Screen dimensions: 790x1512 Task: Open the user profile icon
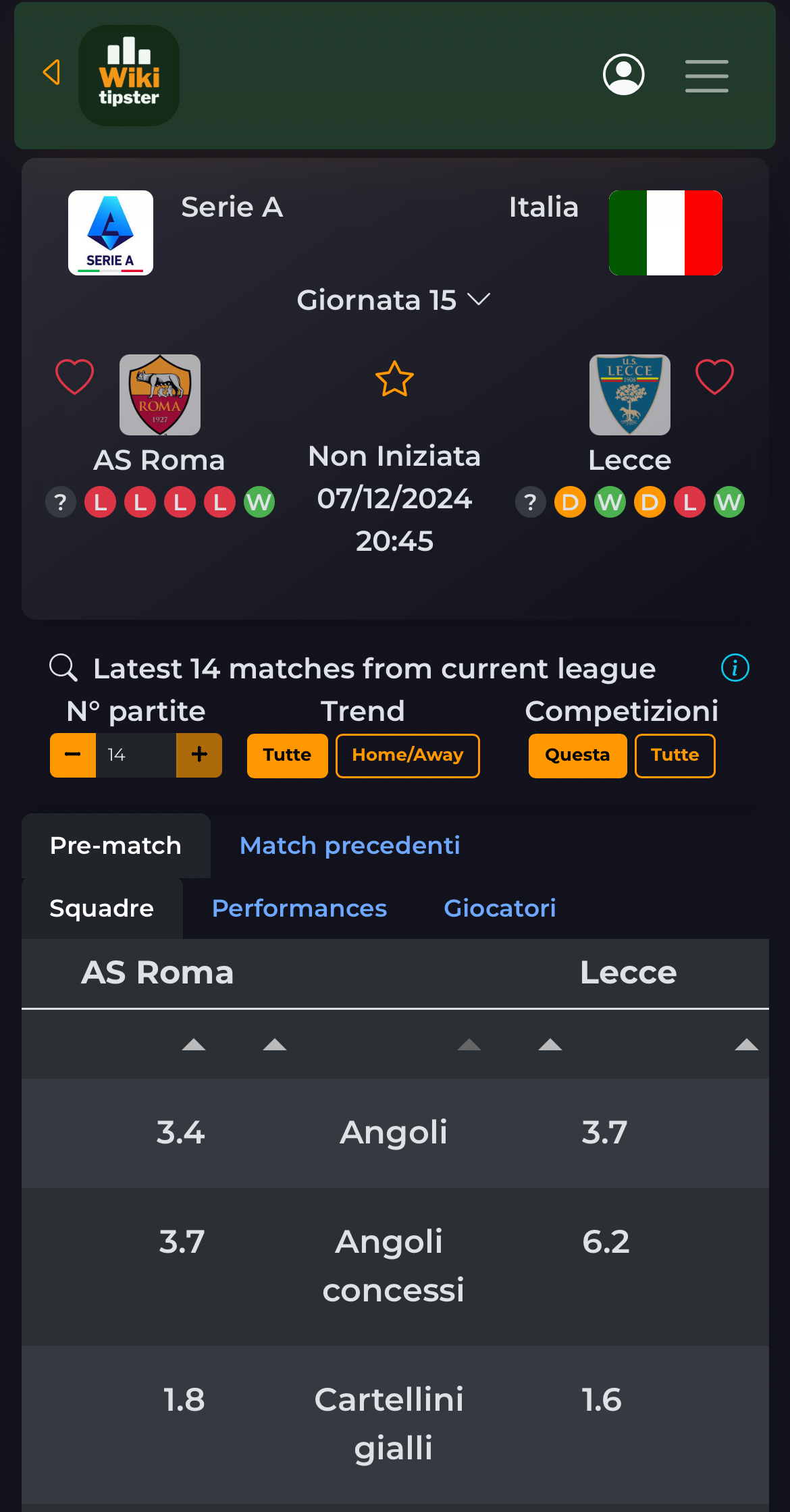pos(623,74)
